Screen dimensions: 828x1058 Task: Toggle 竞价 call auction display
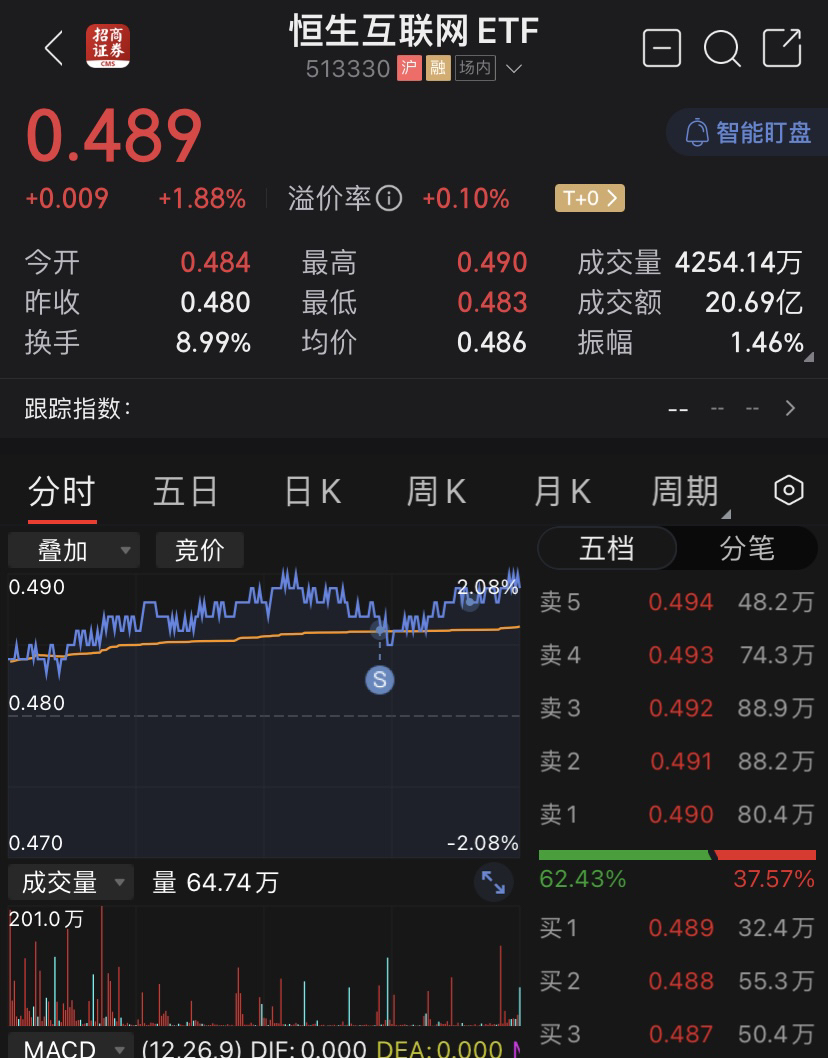(199, 550)
